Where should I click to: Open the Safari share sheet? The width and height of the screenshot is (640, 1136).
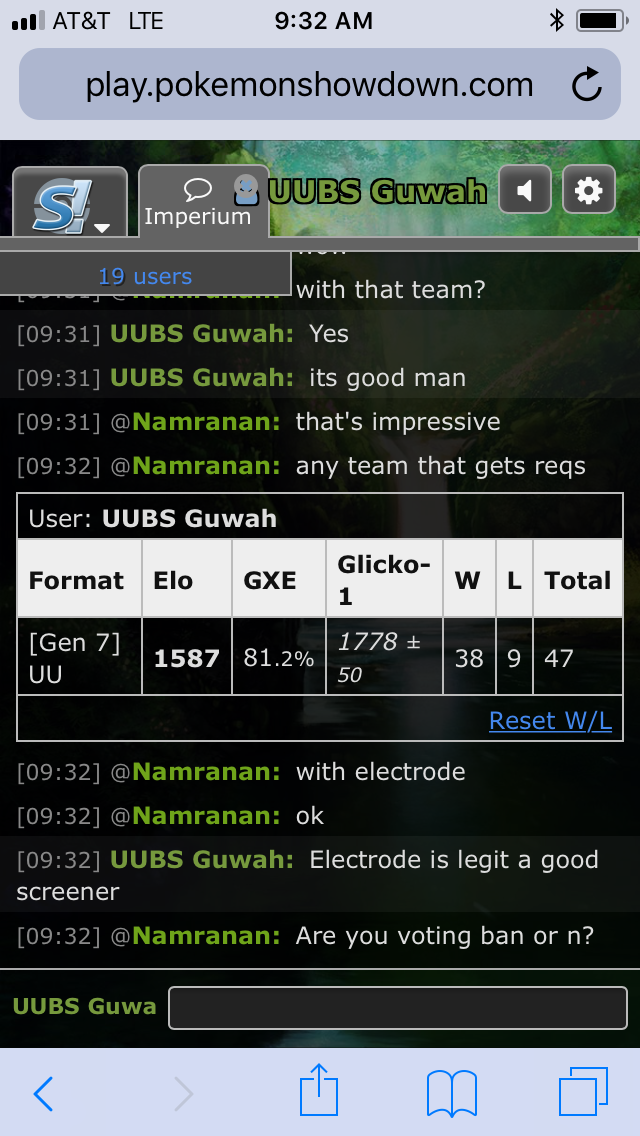[x=320, y=1091]
